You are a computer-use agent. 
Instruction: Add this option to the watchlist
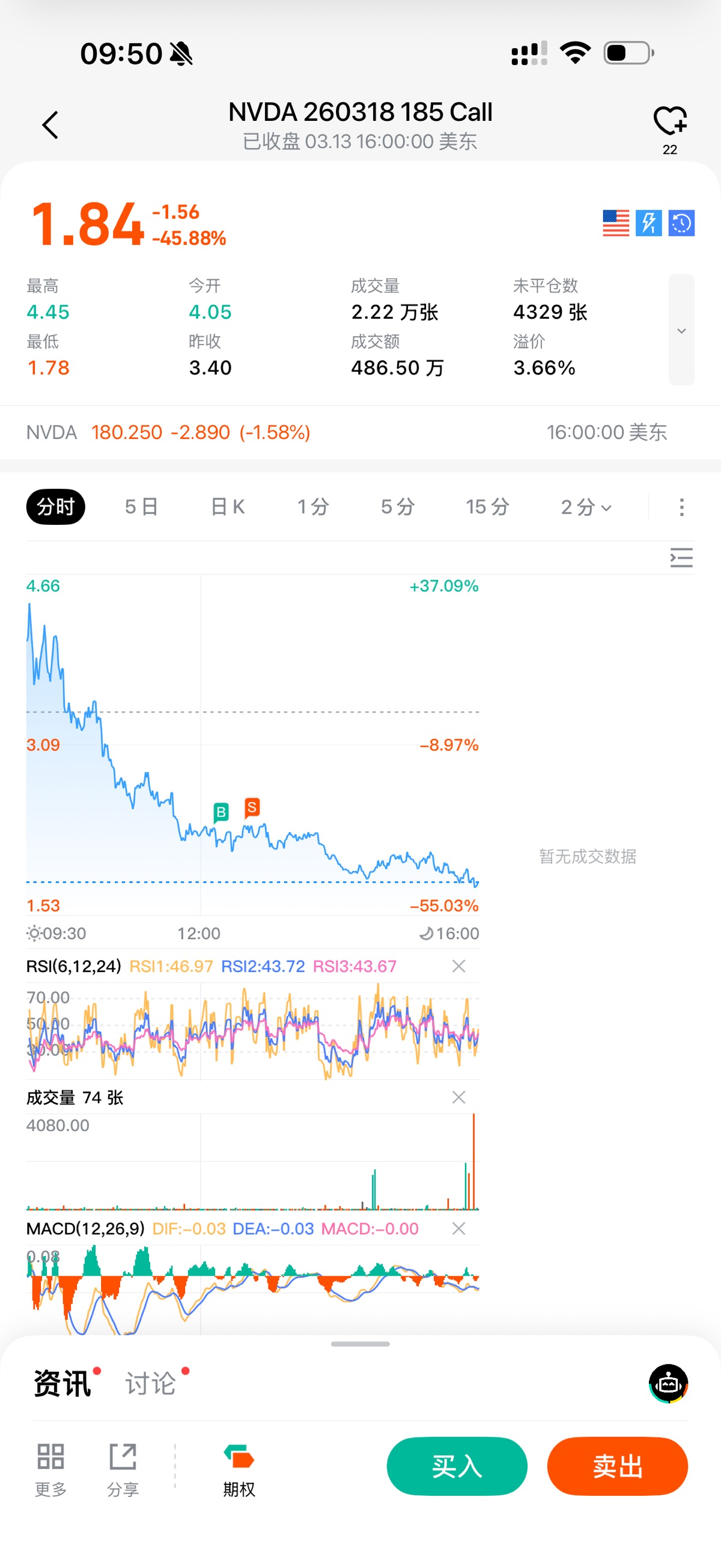(669, 121)
